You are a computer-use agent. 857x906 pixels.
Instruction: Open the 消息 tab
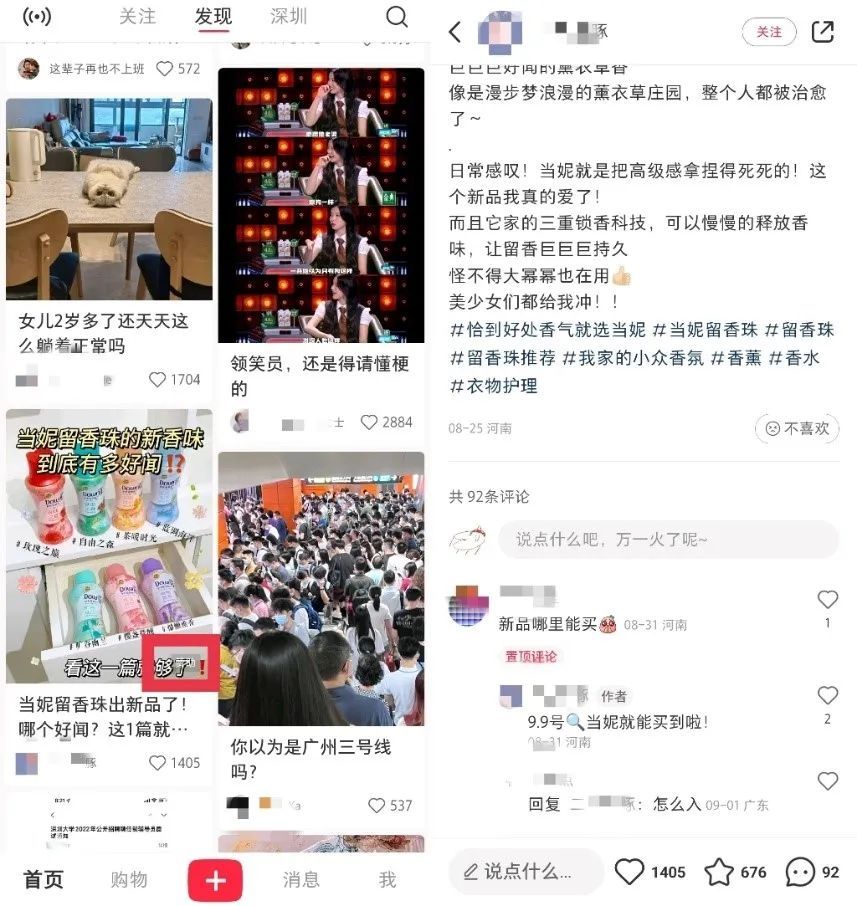click(301, 880)
